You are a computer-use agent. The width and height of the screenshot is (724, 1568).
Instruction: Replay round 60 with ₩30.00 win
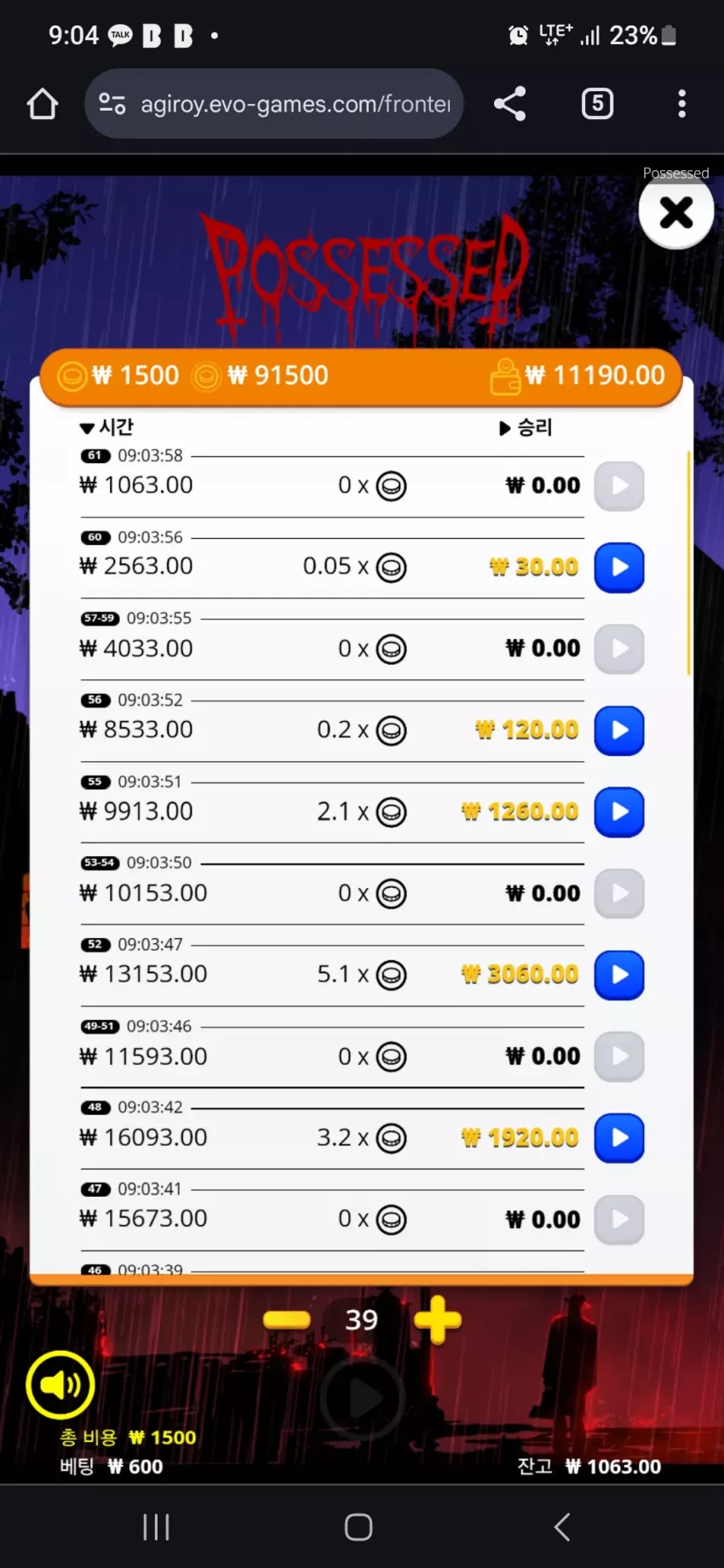pyautogui.click(x=619, y=567)
